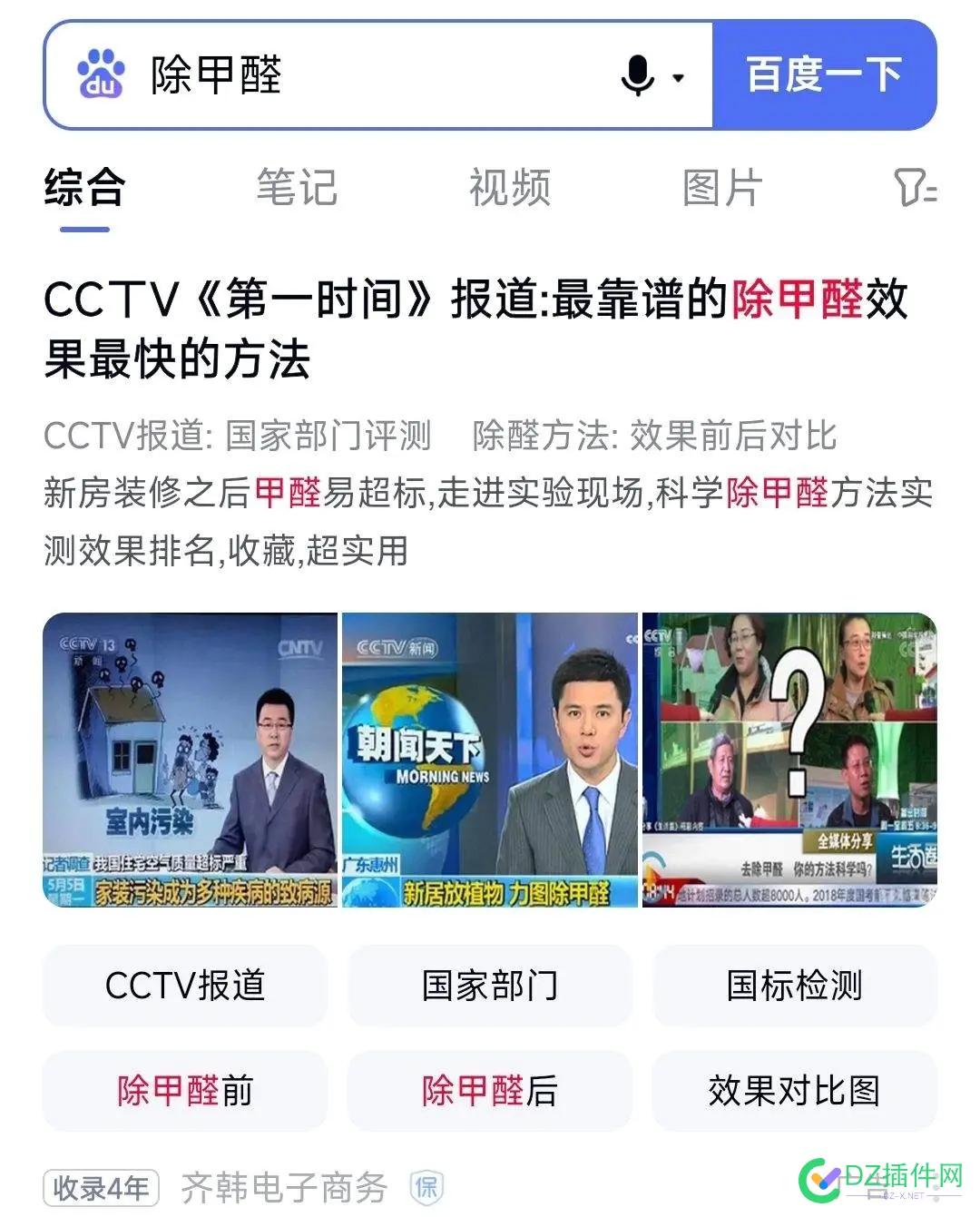Image resolution: width=980 pixels, height=1217 pixels.
Task: Open the 去除甲醛 question-mark thumbnail
Action: tap(789, 761)
